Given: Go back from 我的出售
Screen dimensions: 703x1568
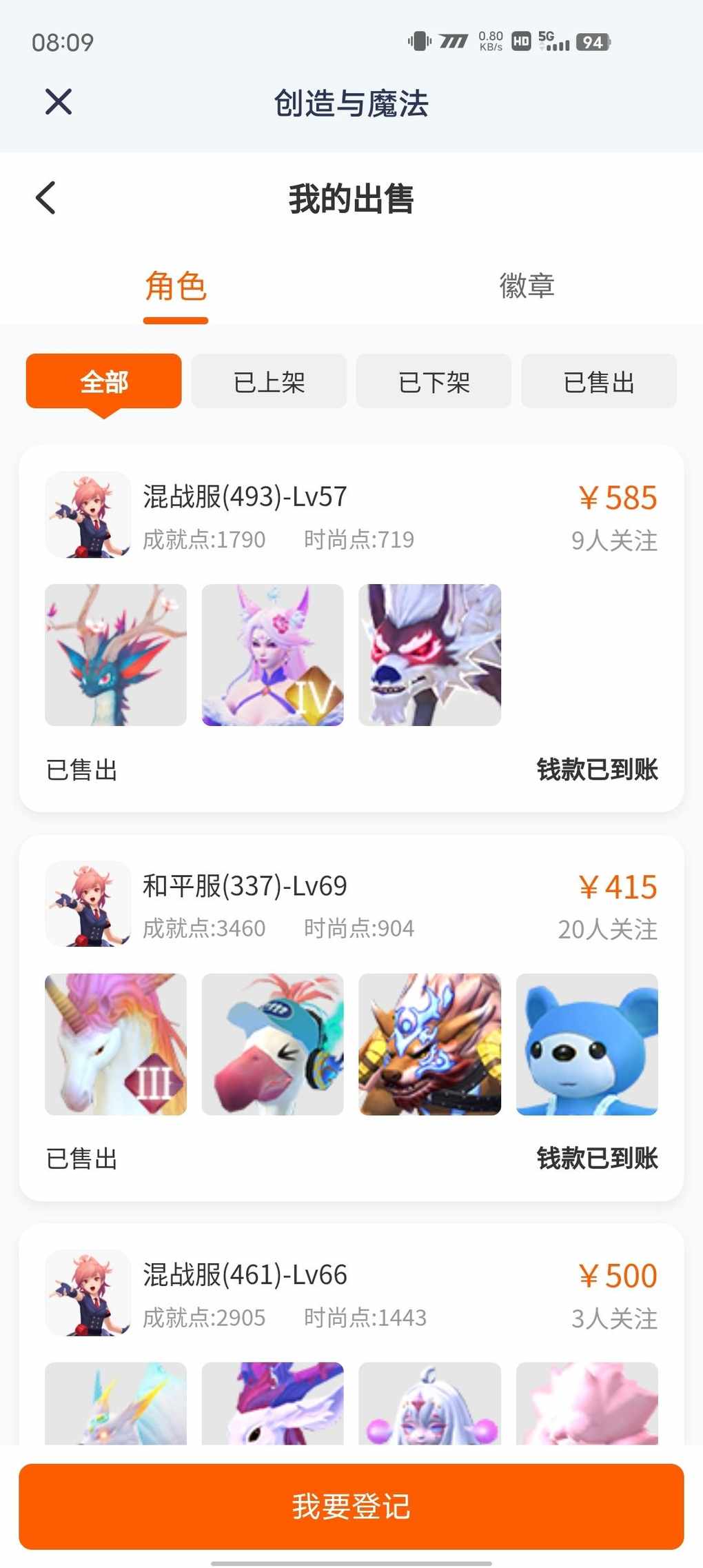Looking at the screenshot, I should pos(45,199).
